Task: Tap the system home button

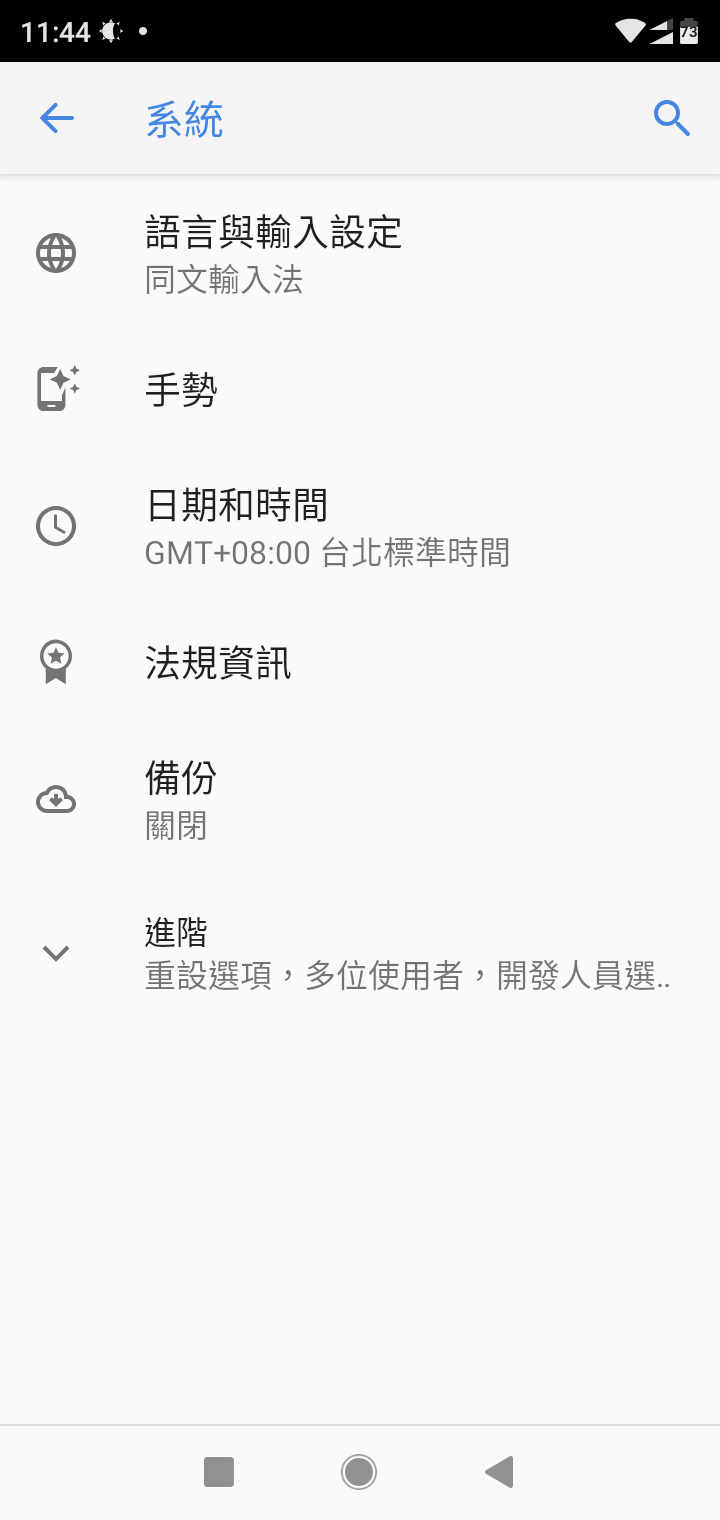Action: pos(359,1472)
